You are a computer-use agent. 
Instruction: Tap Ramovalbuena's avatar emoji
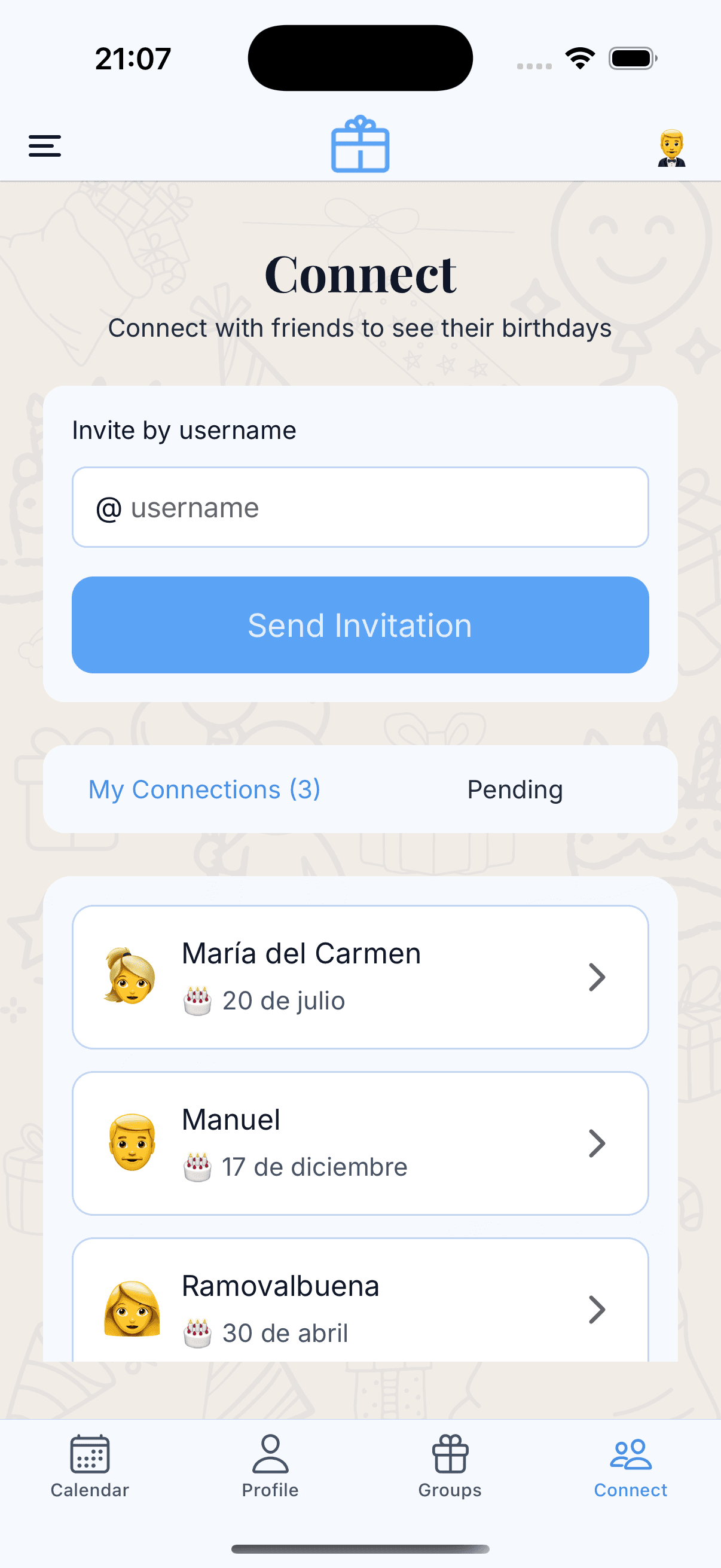pos(131,1309)
